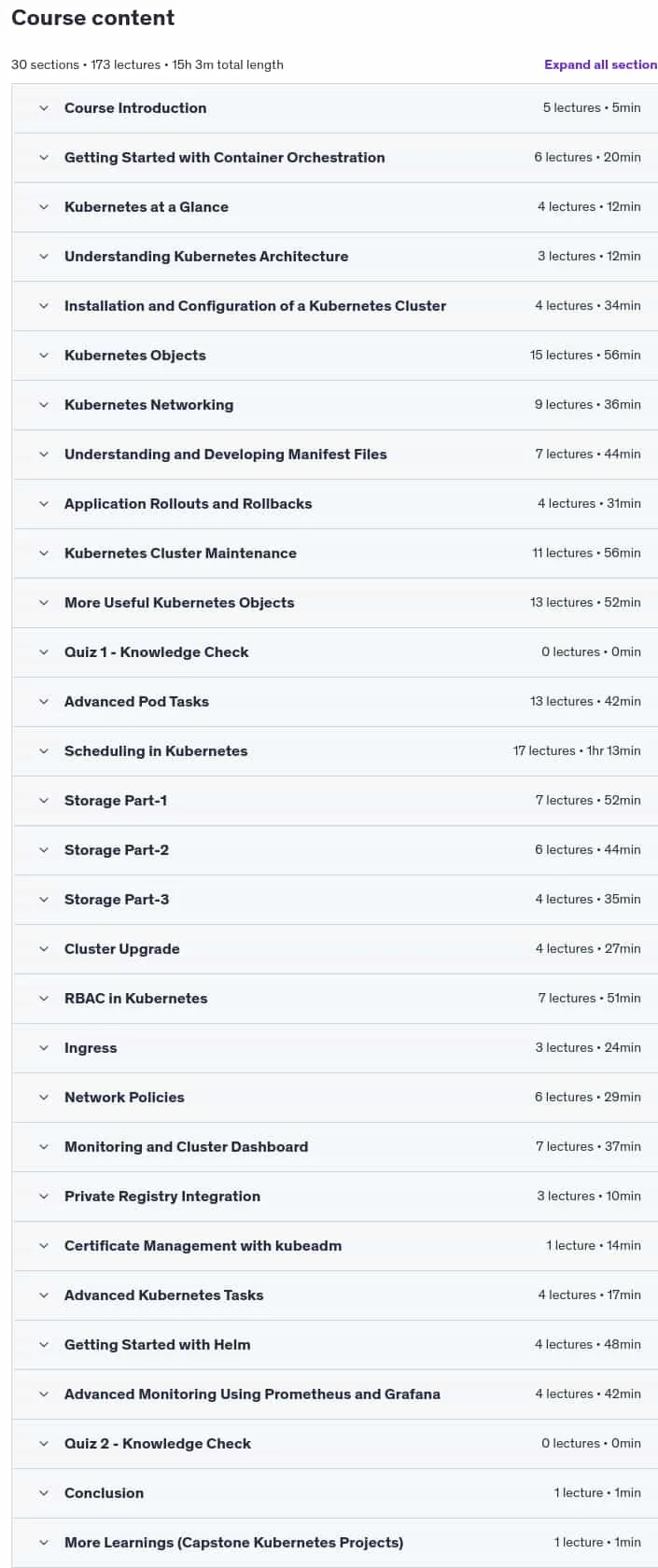
Task: Expand the Network Policies section
Action: (335, 1098)
